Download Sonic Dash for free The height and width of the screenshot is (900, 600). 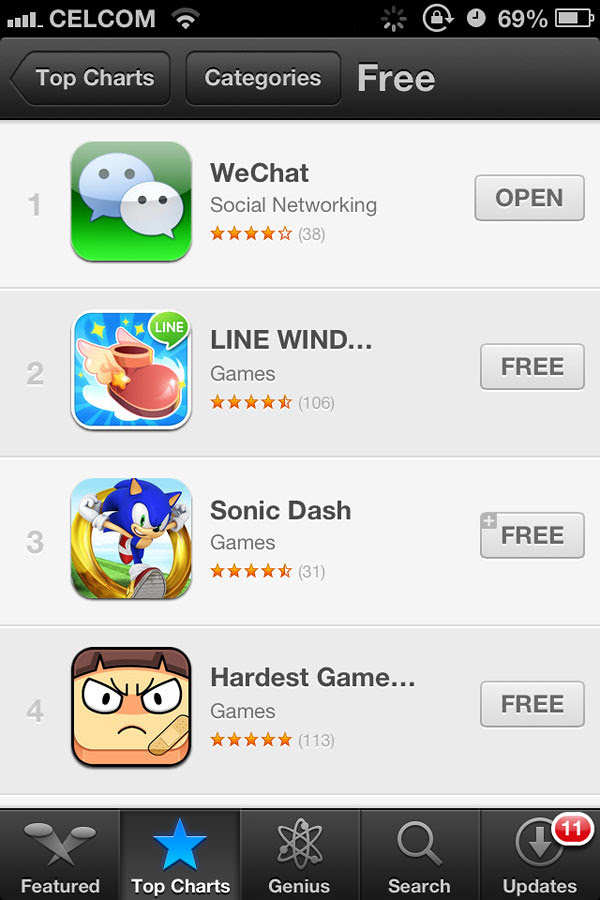[531, 535]
